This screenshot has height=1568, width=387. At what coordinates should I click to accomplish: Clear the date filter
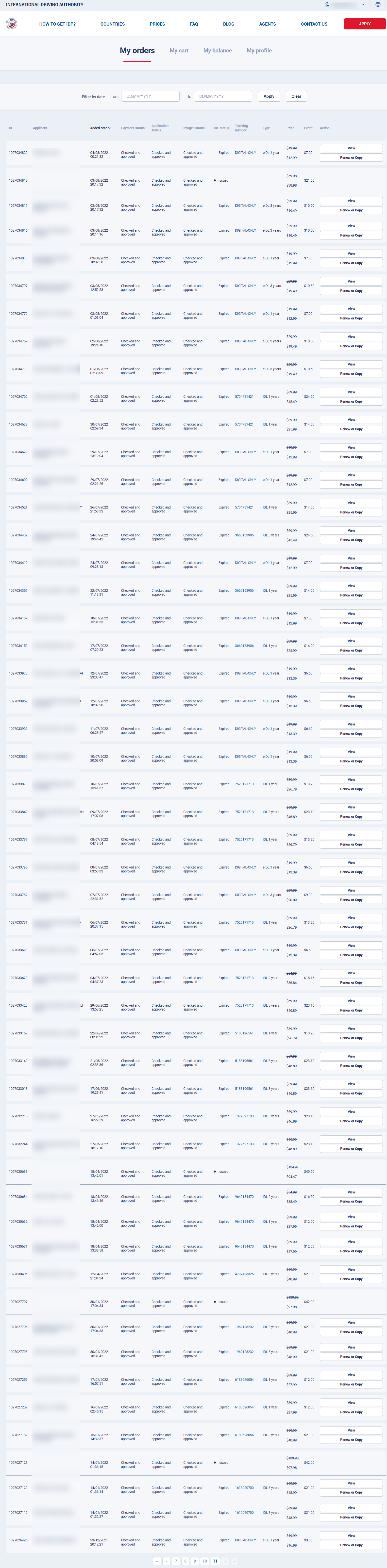click(296, 96)
